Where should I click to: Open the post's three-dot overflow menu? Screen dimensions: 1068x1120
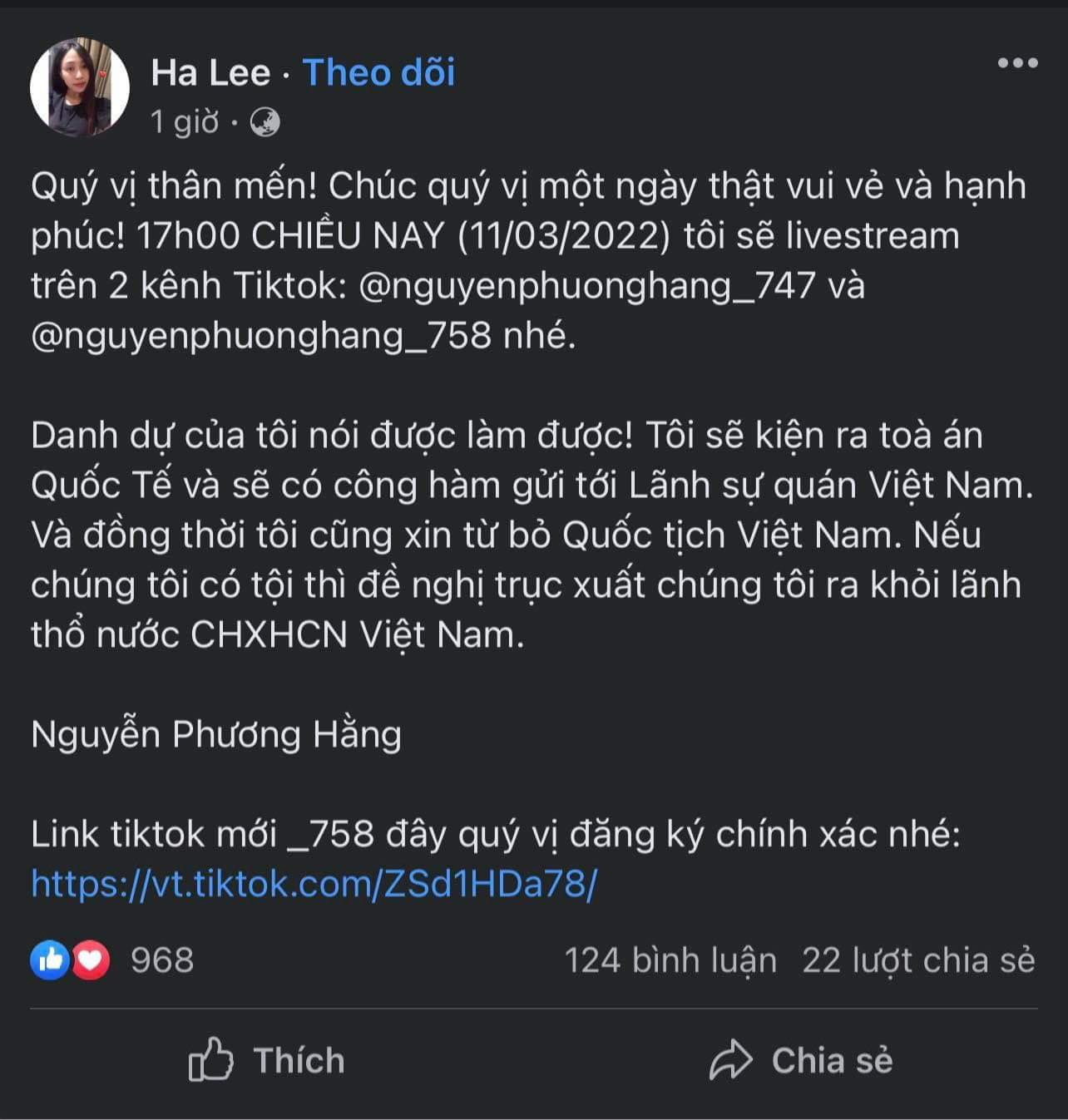[1017, 63]
